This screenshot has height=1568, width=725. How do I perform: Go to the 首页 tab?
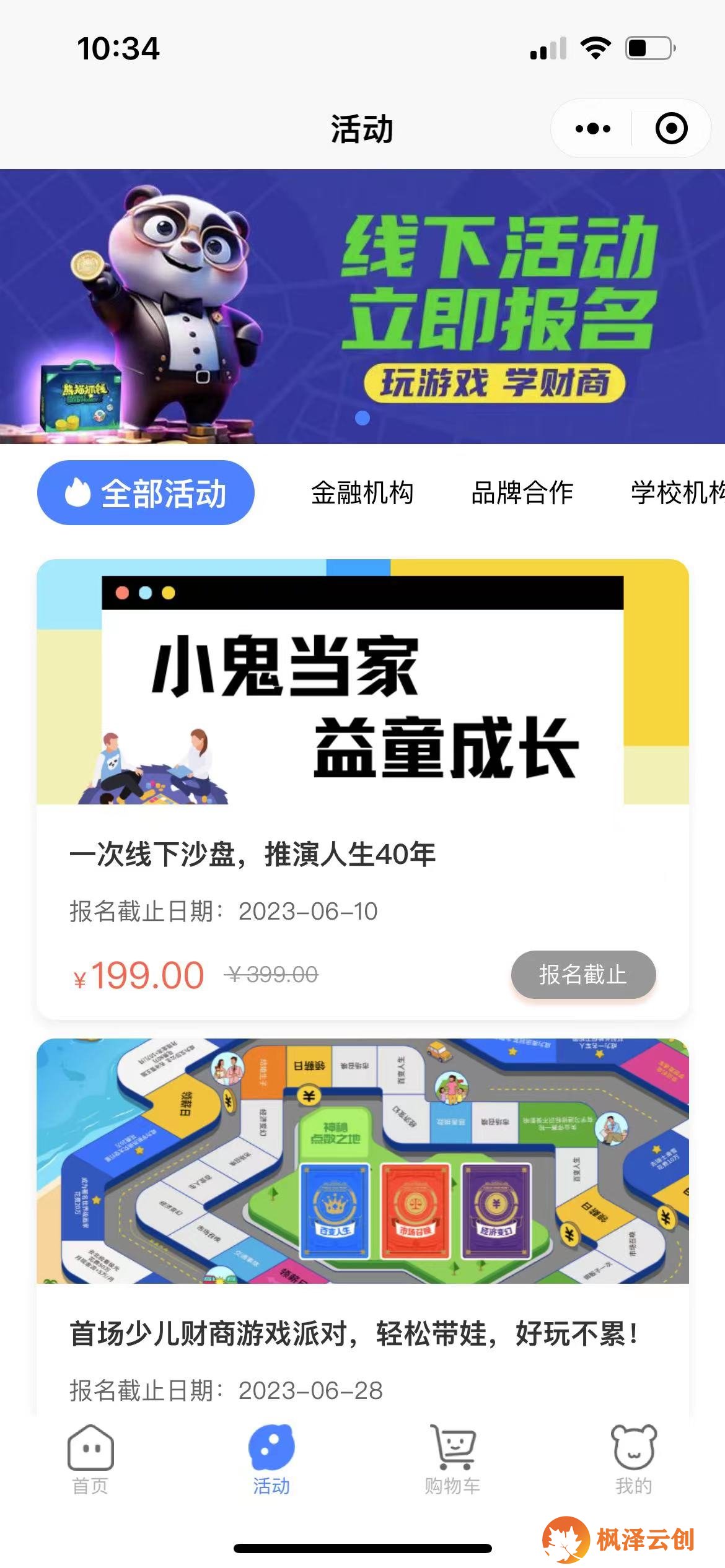tap(90, 1459)
